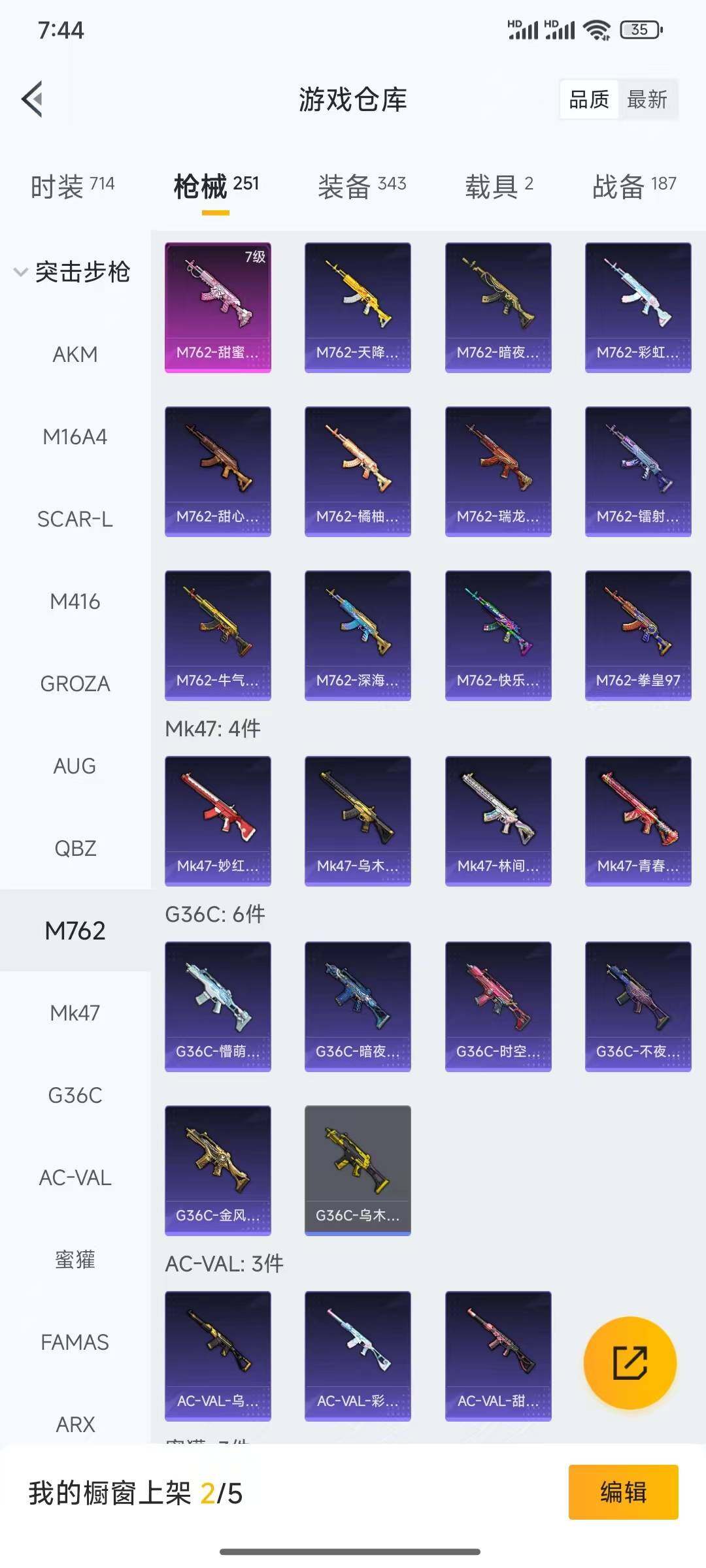Select AKM in the weapon list
Image resolution: width=706 pixels, height=1568 pixels.
click(75, 354)
